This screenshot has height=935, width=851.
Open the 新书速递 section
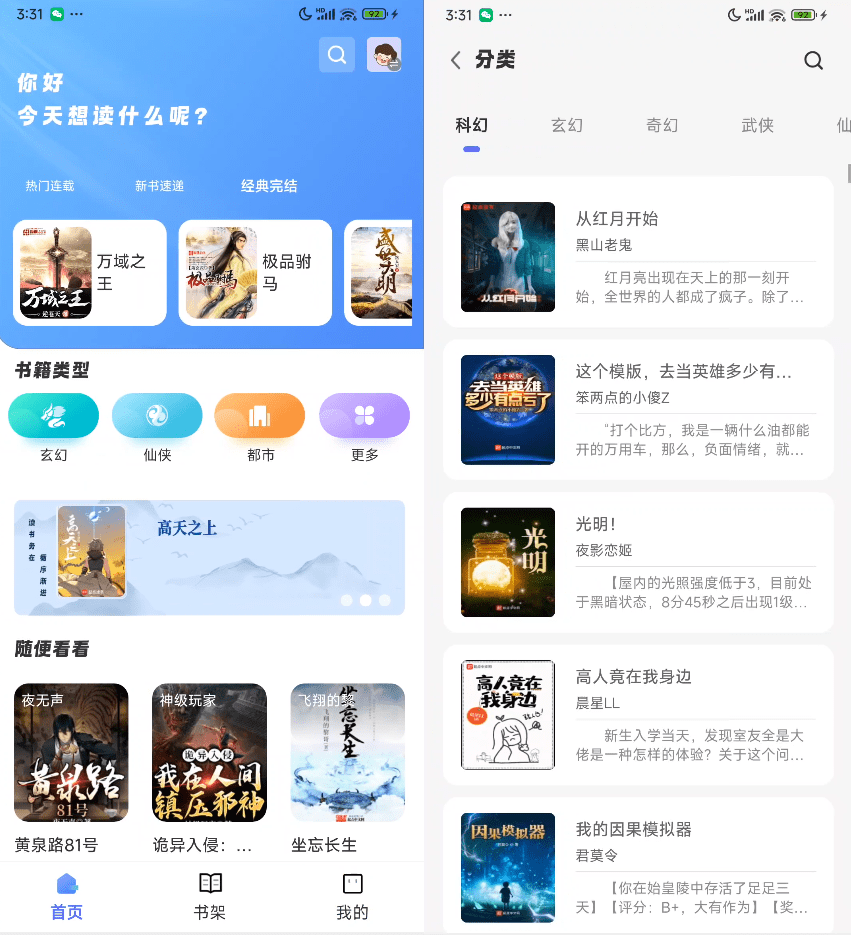pyautogui.click(x=158, y=185)
